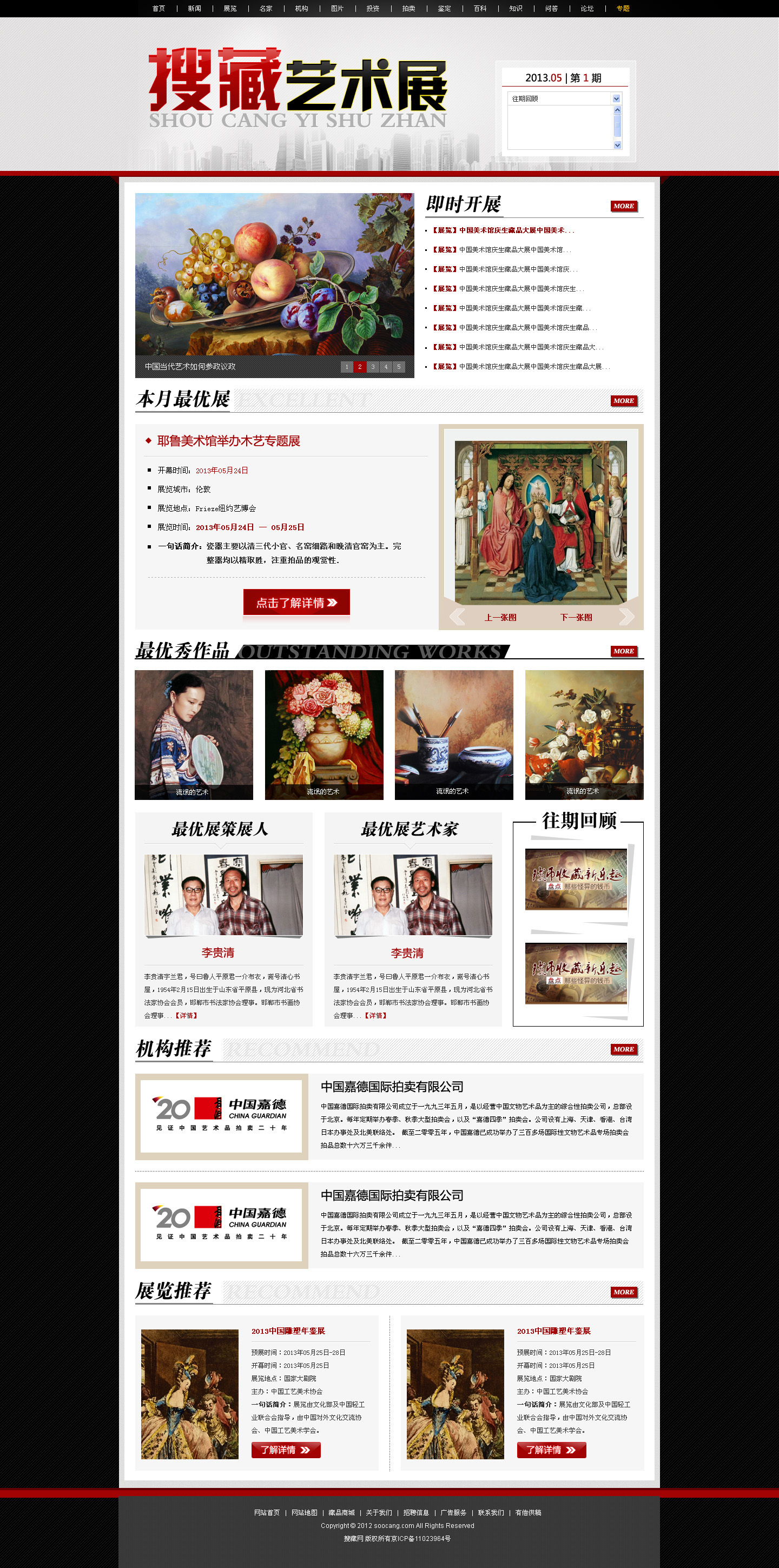This screenshot has width=779, height=1568.
Task: Open the 新闻 item in top navigation
Action: 194,9
